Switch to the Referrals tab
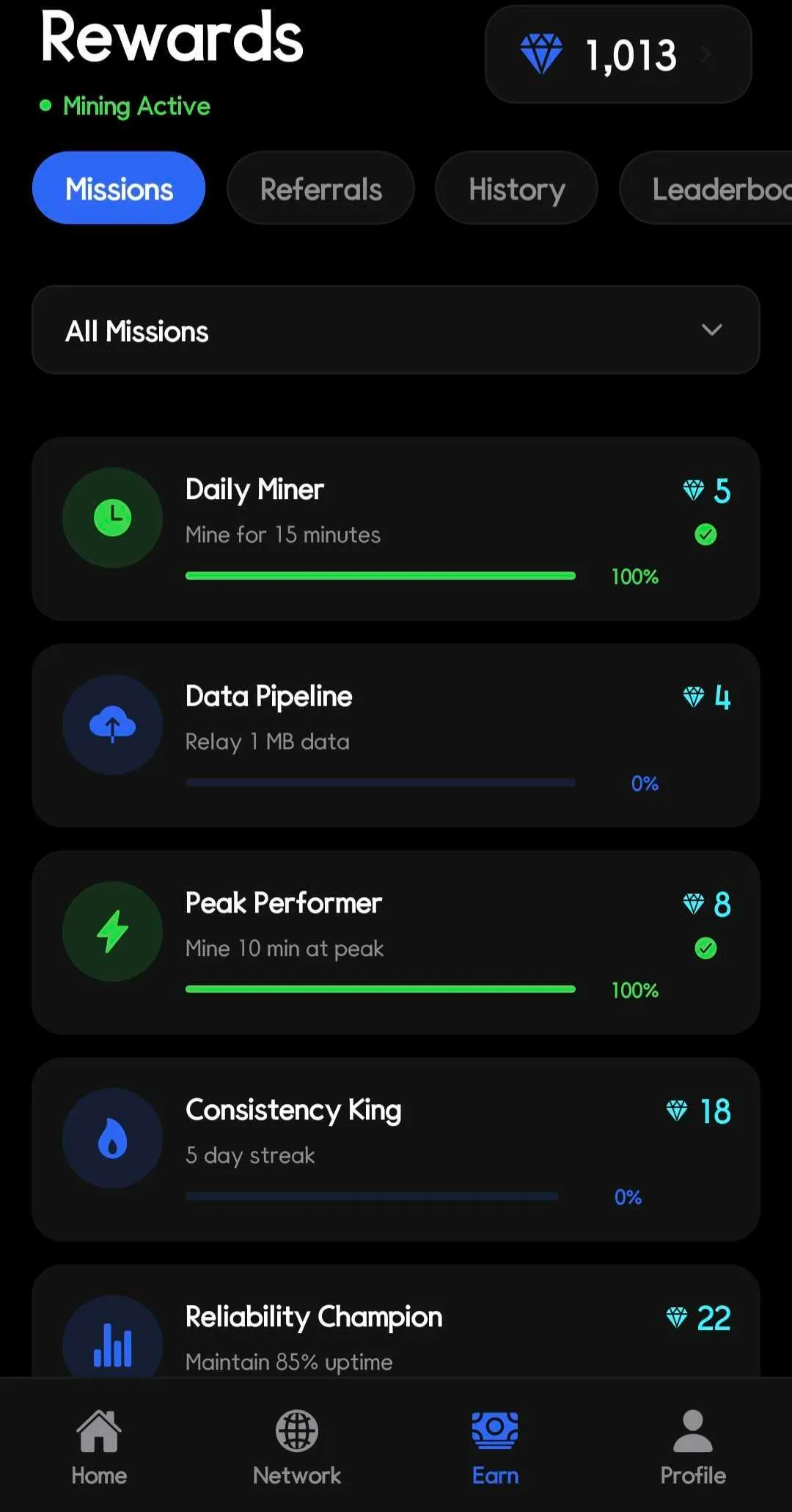 [320, 188]
